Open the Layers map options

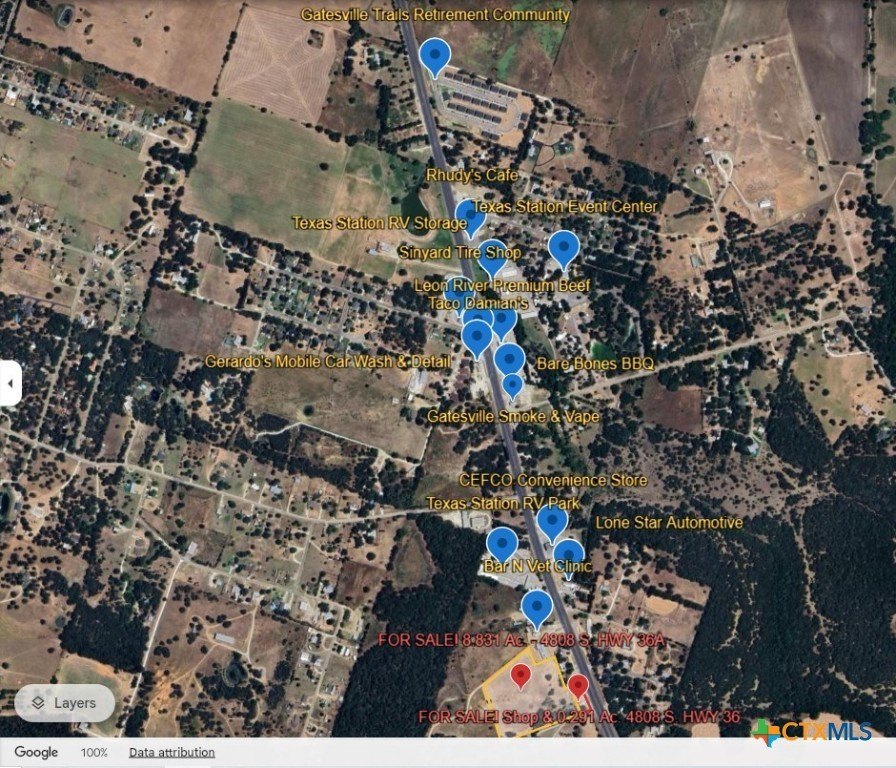[x=65, y=703]
